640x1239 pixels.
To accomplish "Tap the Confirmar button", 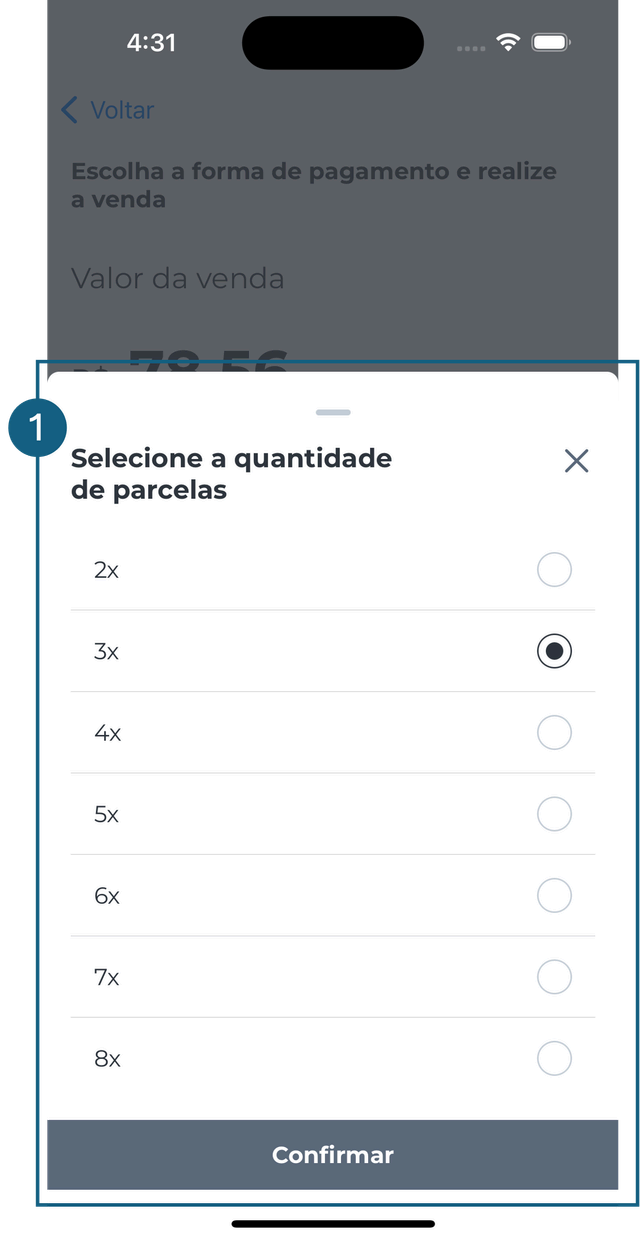I will (x=333, y=1155).
